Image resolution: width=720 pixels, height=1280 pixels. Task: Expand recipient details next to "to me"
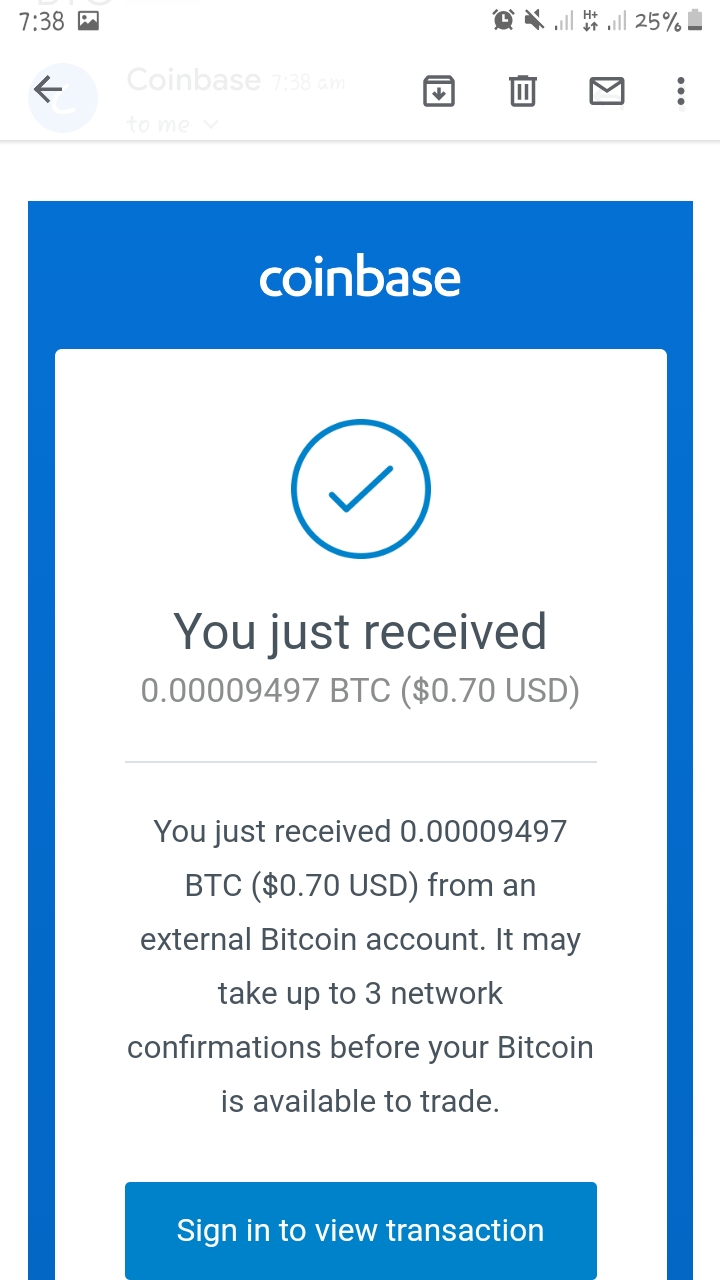click(210, 124)
